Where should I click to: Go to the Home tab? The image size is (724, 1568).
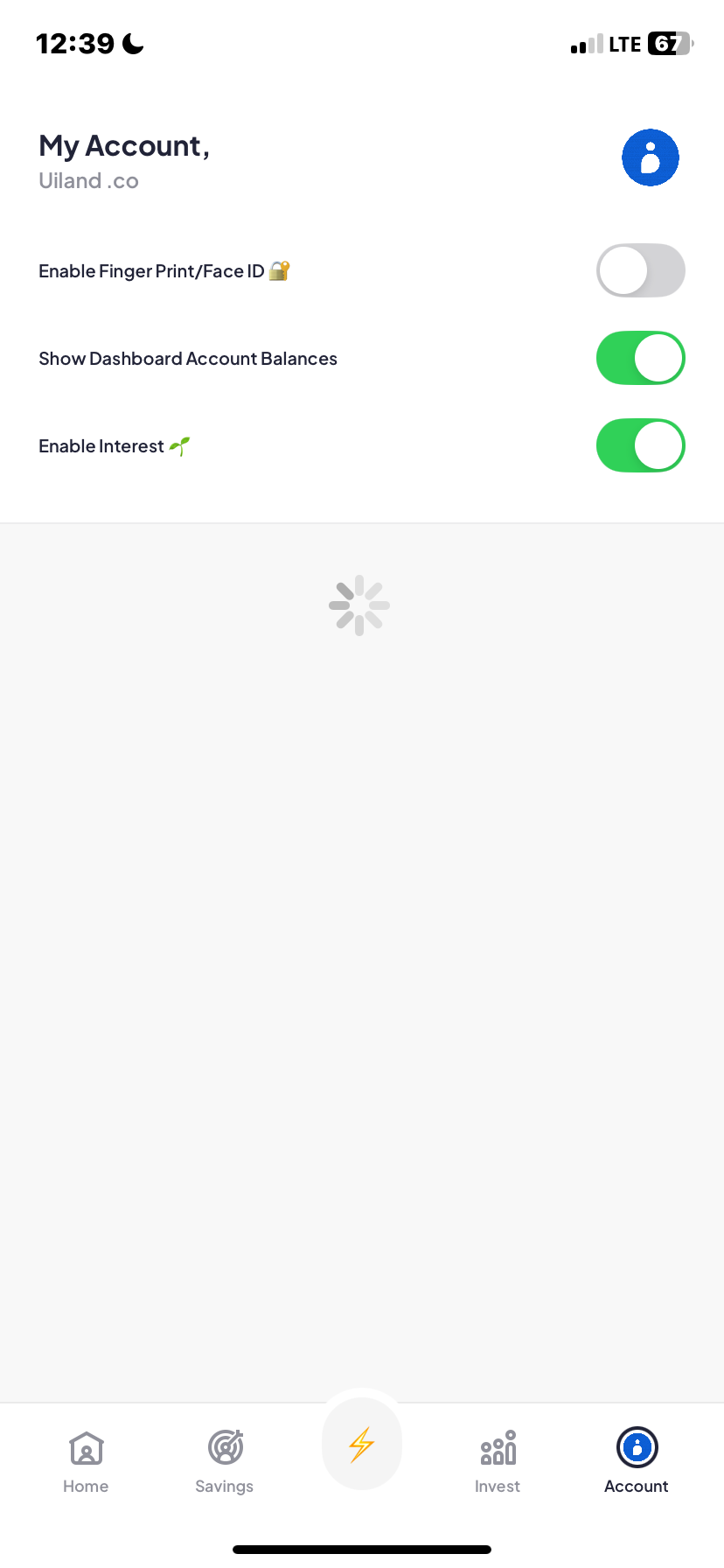pyautogui.click(x=85, y=1461)
